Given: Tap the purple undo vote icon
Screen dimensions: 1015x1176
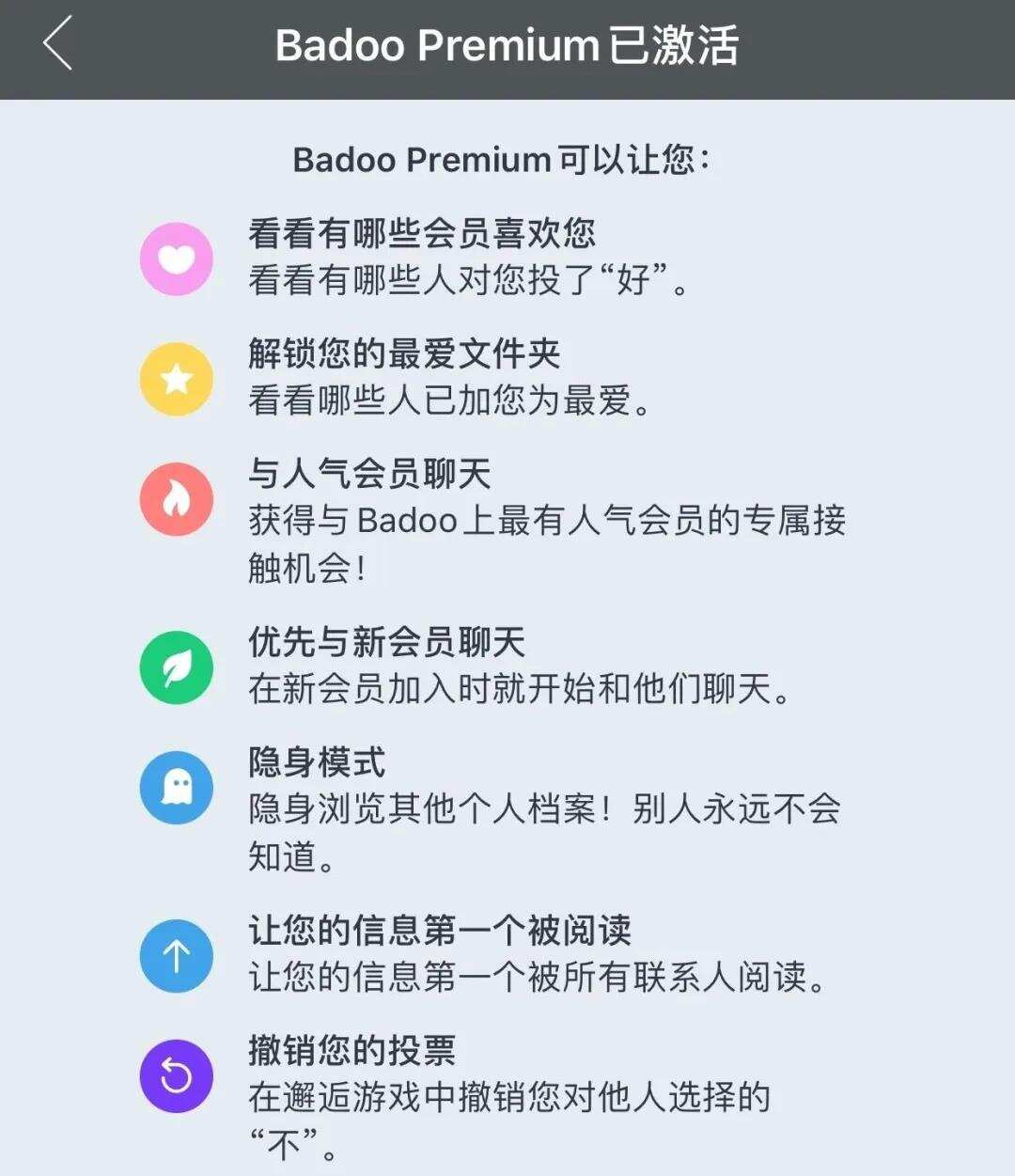Looking at the screenshot, I should (x=176, y=1077).
